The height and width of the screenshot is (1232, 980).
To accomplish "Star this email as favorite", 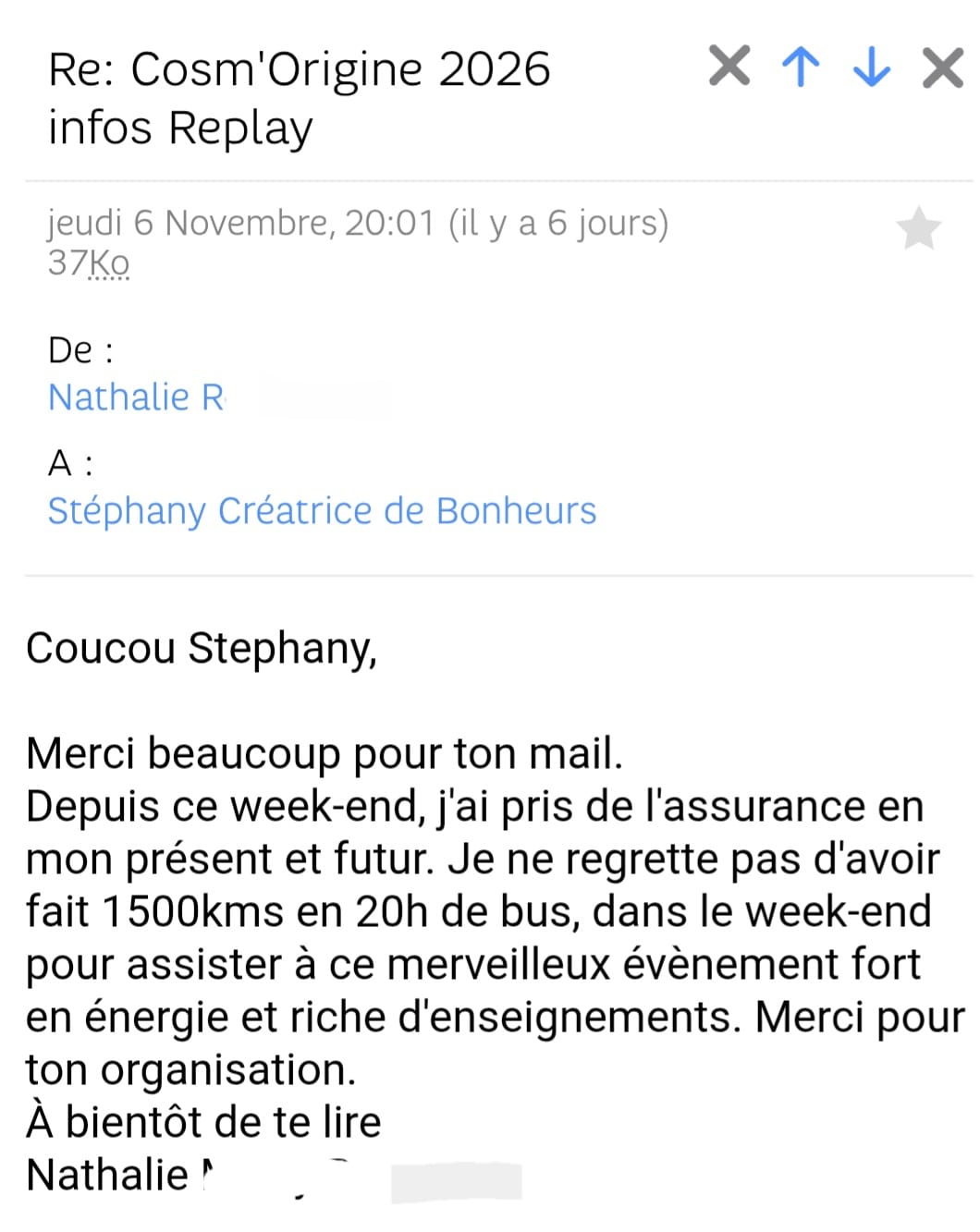I will point(919,229).
